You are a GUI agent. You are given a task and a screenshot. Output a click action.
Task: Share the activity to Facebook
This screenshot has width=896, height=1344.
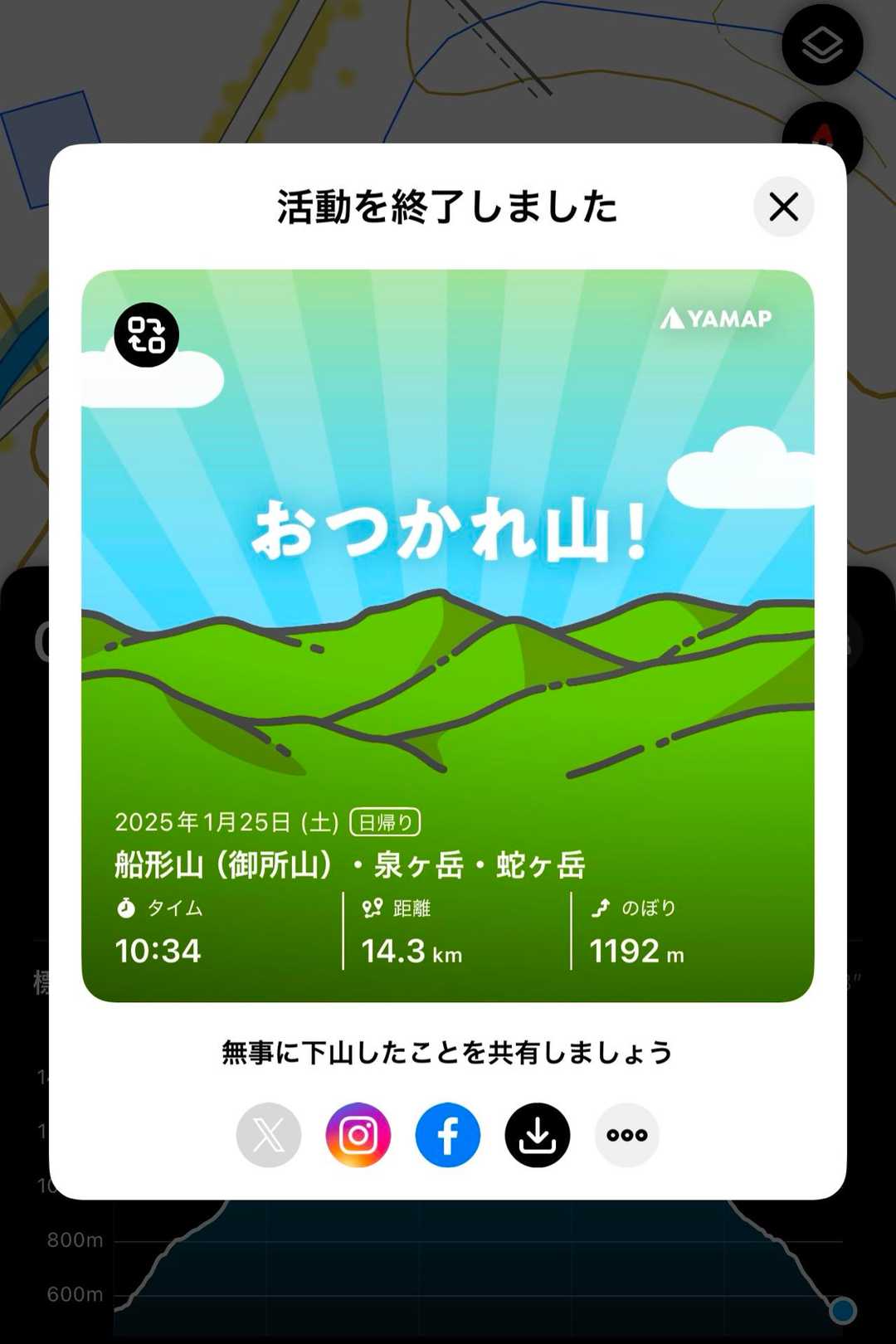pyautogui.click(x=448, y=1135)
